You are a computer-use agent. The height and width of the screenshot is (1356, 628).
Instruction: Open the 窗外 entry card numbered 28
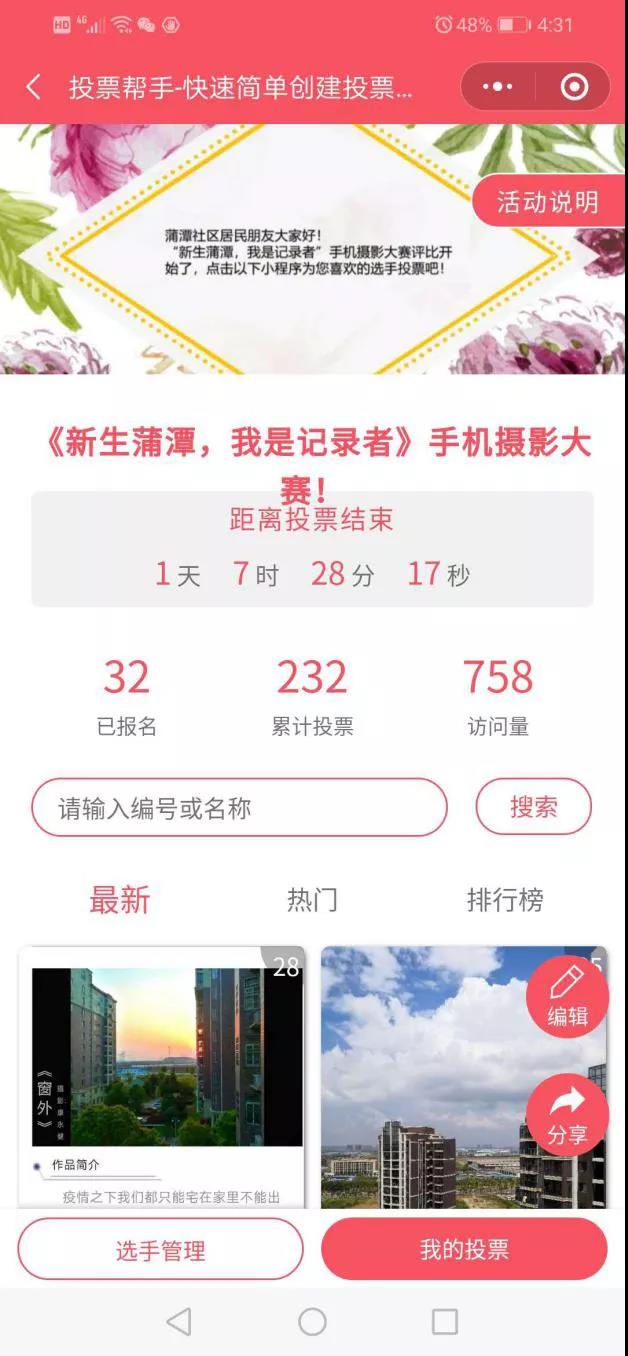pyautogui.click(x=161, y=1075)
